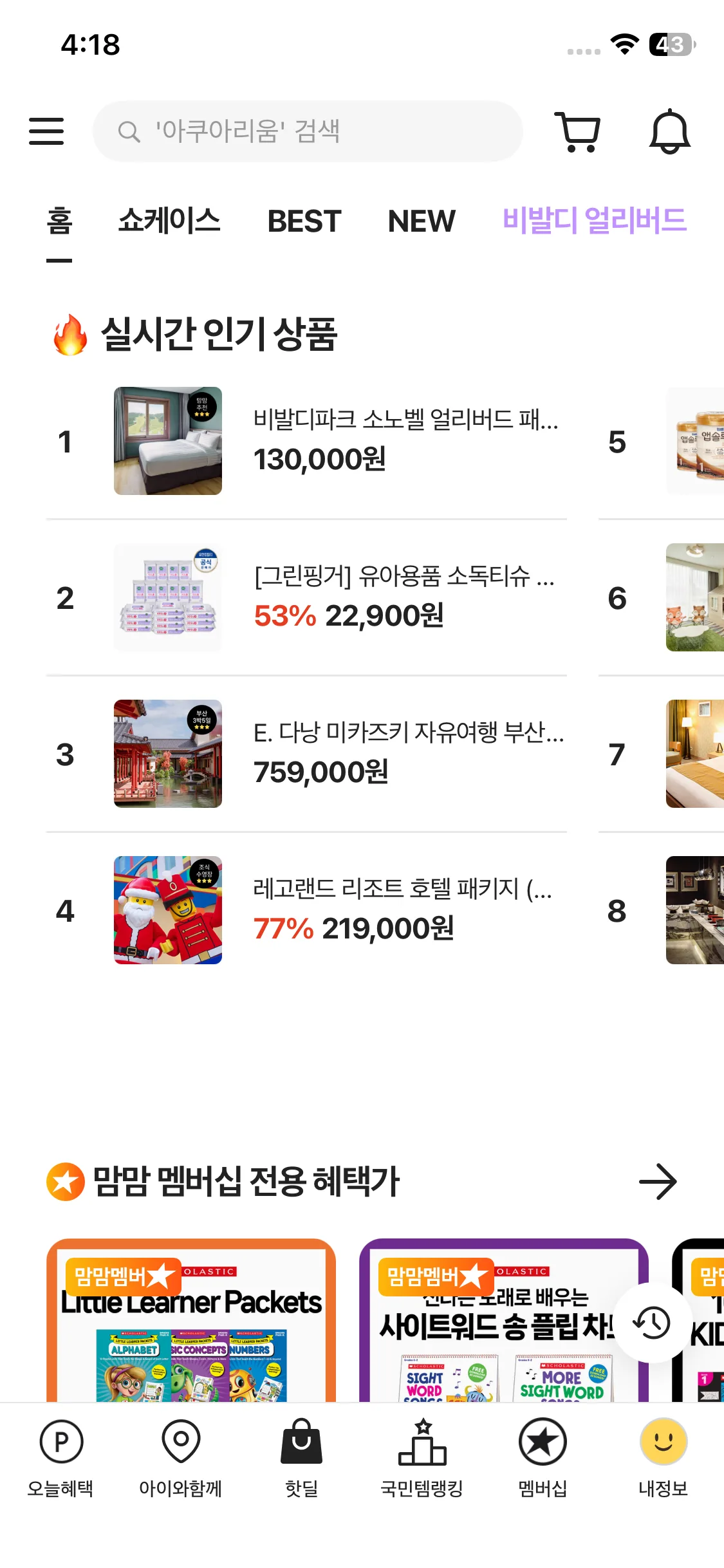Open the Little Learner Packets card
Screen dimensions: 724x1568
tap(191, 1320)
